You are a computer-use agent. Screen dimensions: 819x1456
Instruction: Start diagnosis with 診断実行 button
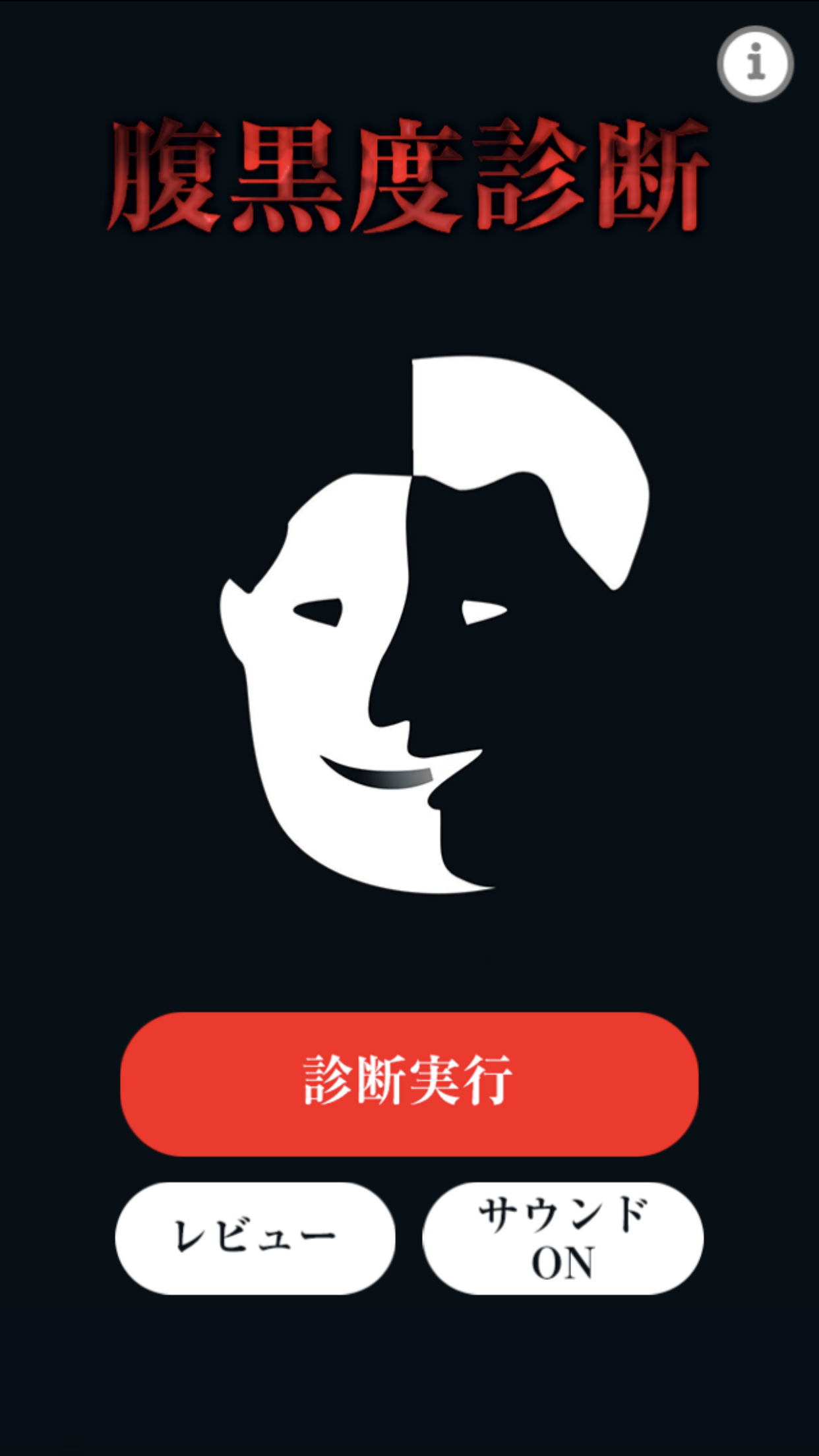tap(409, 1083)
